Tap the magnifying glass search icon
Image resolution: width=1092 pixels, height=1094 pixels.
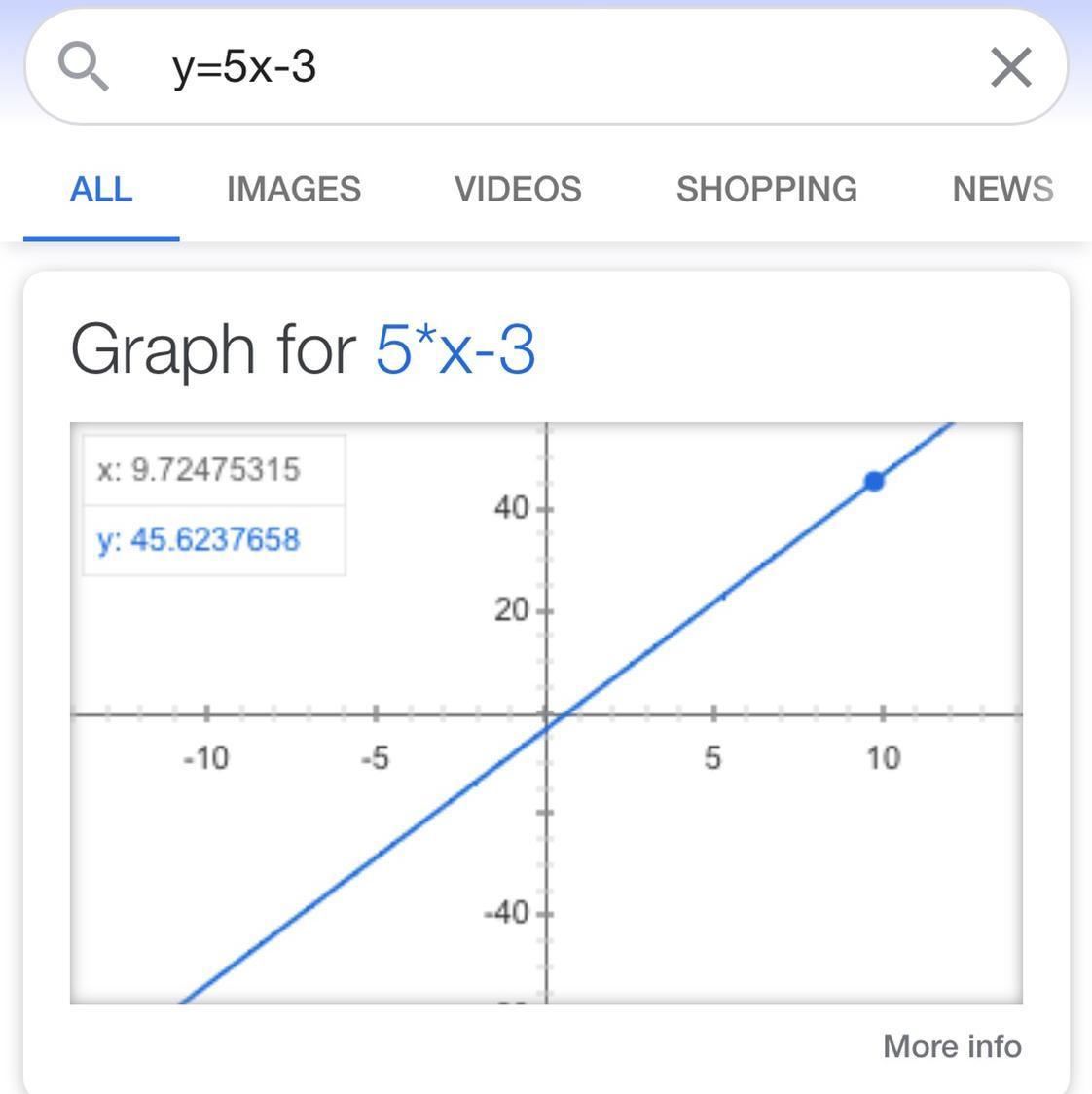[x=84, y=68]
